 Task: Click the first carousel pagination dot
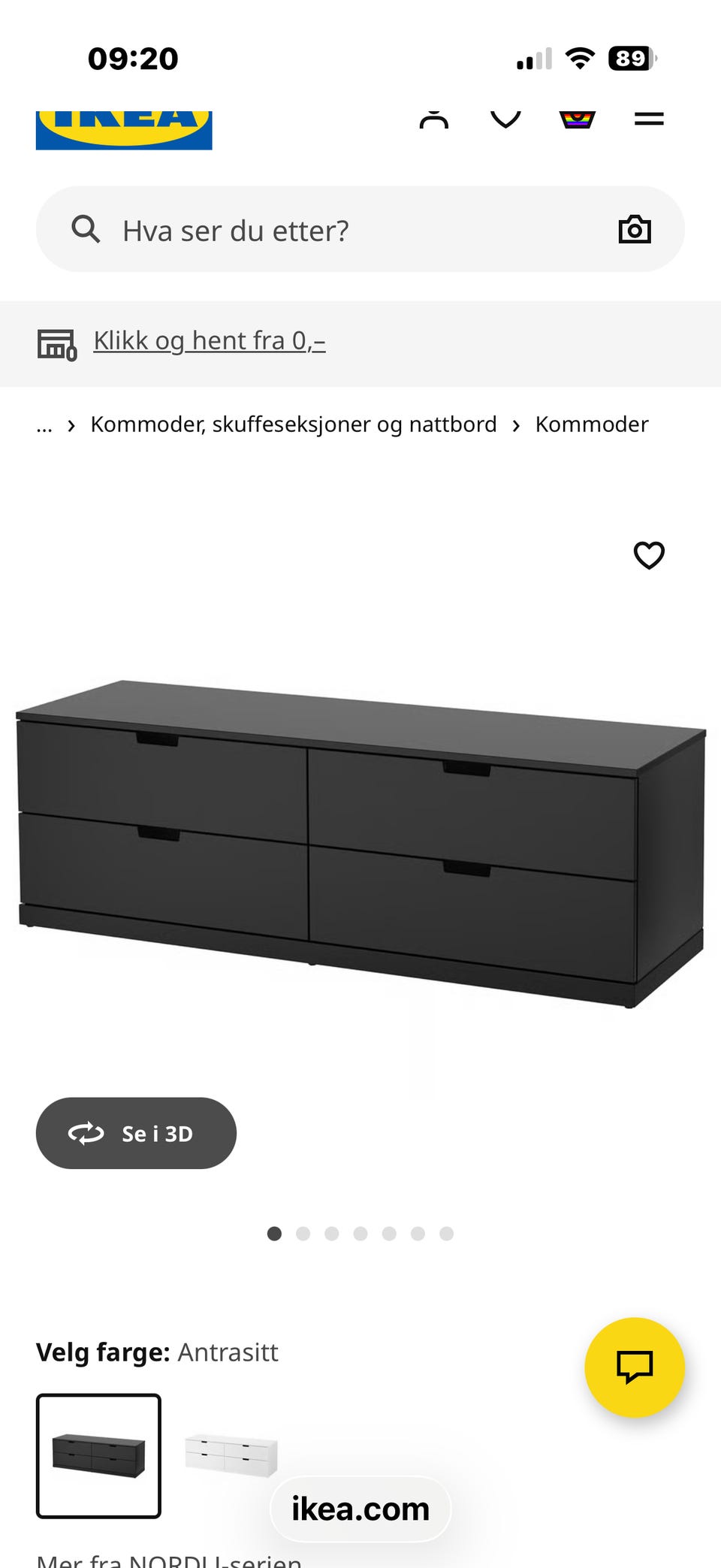[x=275, y=1233]
